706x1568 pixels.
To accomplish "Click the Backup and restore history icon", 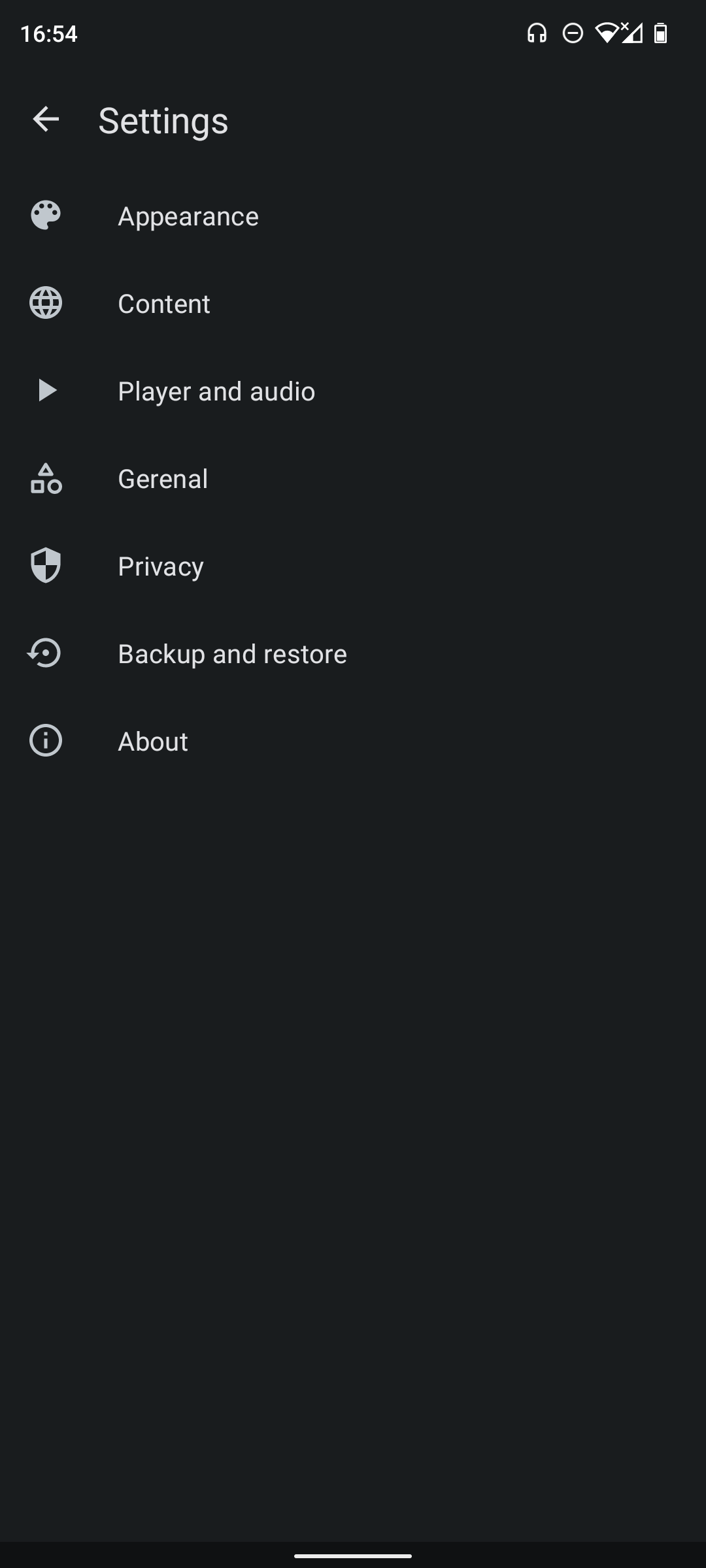I will pos(46,653).
